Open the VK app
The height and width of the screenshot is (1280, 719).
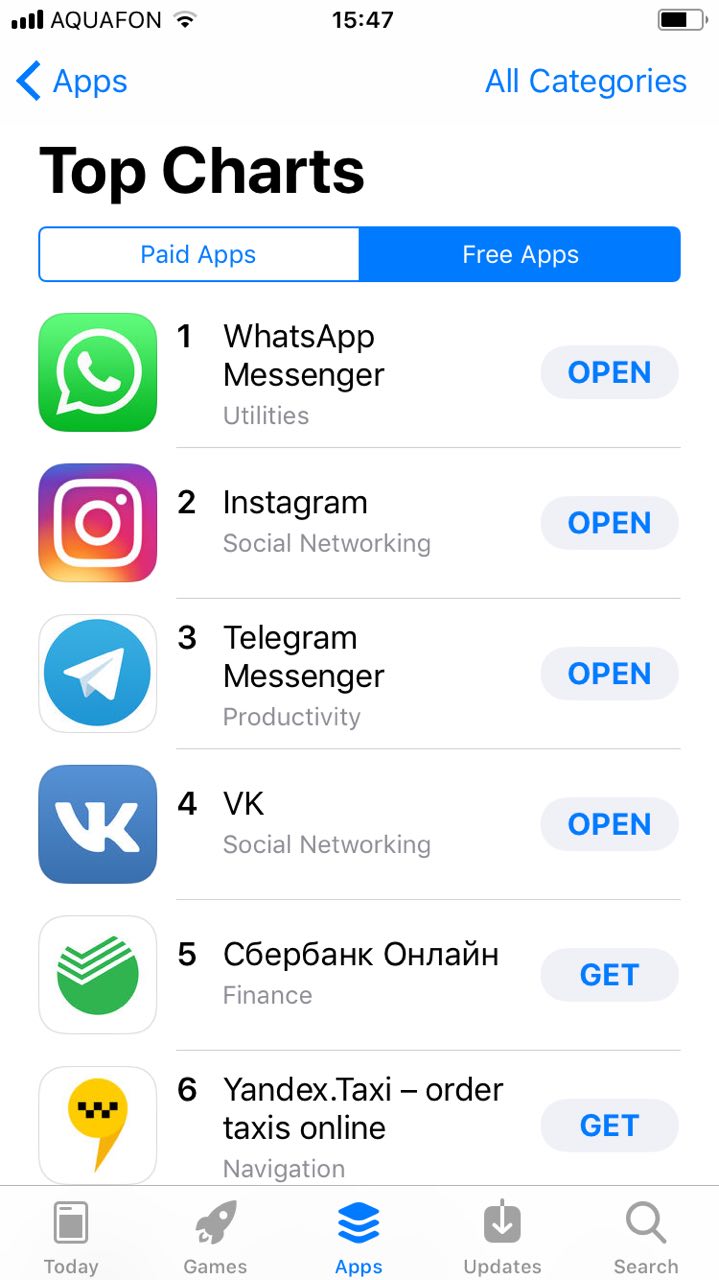click(609, 824)
